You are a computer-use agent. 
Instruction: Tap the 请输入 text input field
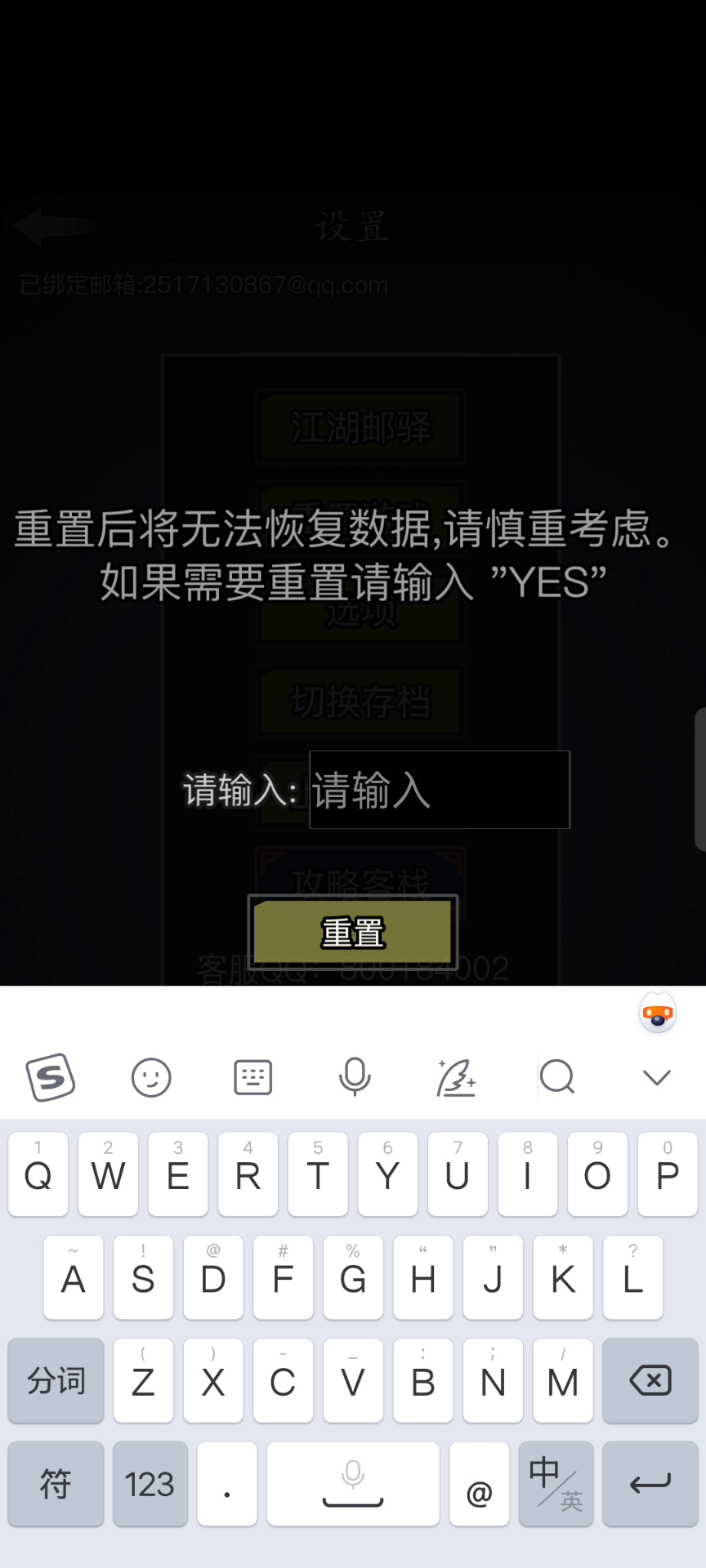click(440, 790)
